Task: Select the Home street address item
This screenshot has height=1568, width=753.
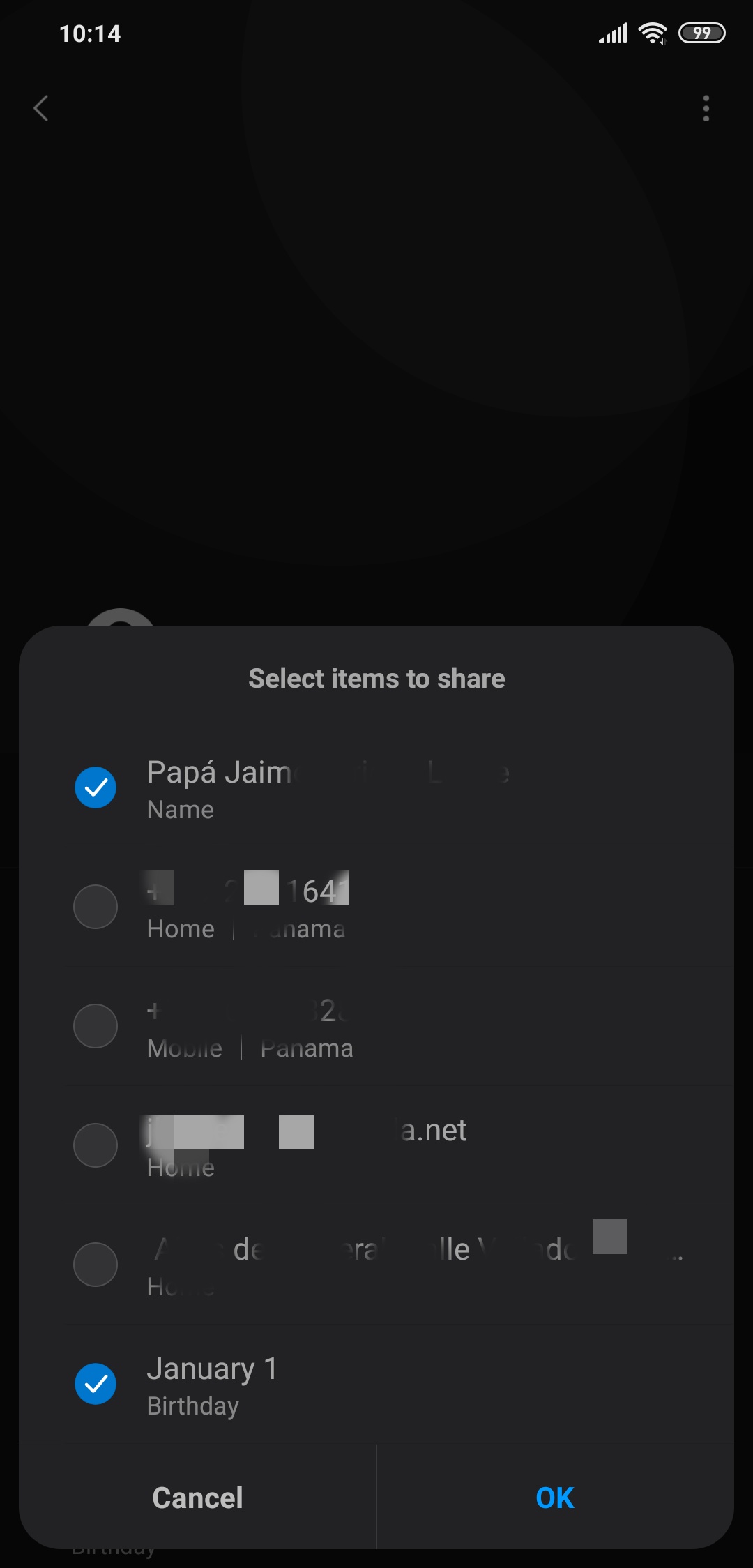Action: [x=96, y=1265]
